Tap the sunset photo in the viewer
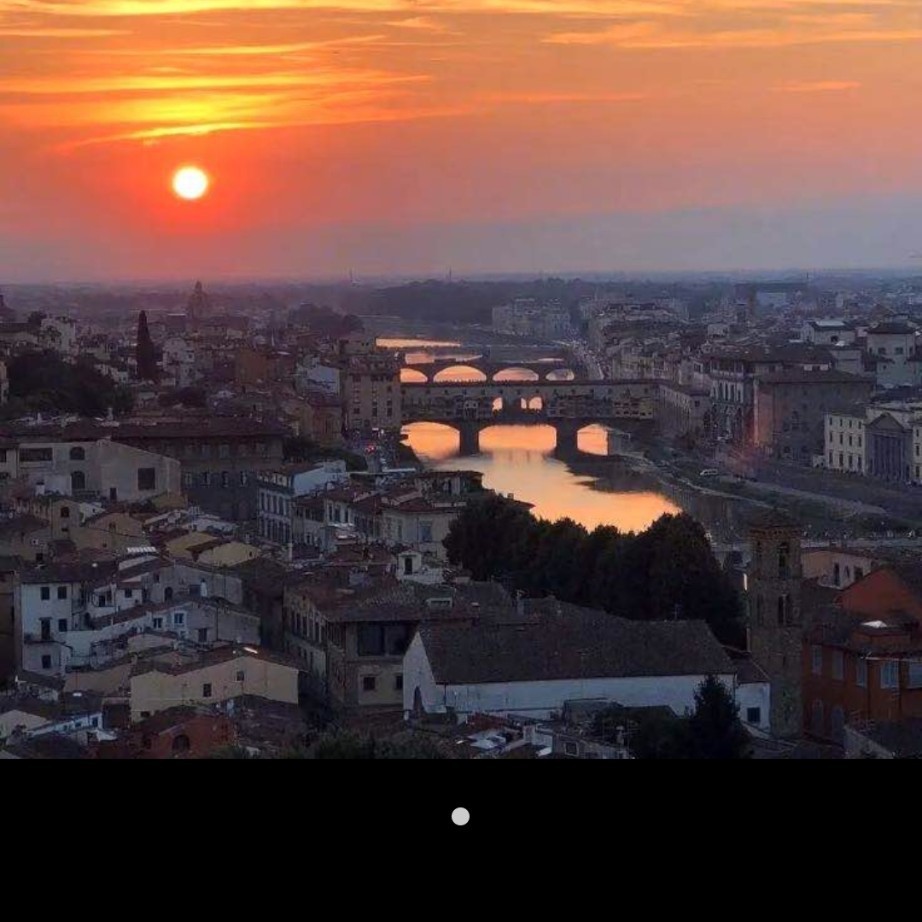The image size is (922, 922). [x=461, y=379]
